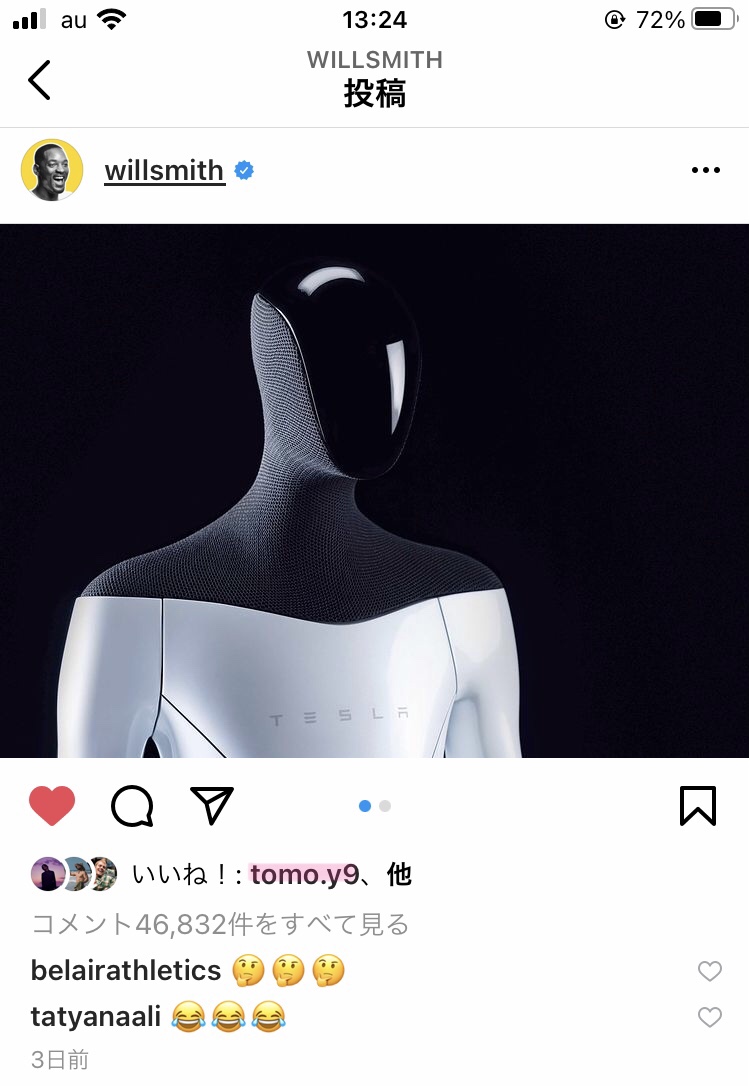This screenshot has width=749, height=1086.
Task: Unlike the post with the red heart
Action: (52, 805)
